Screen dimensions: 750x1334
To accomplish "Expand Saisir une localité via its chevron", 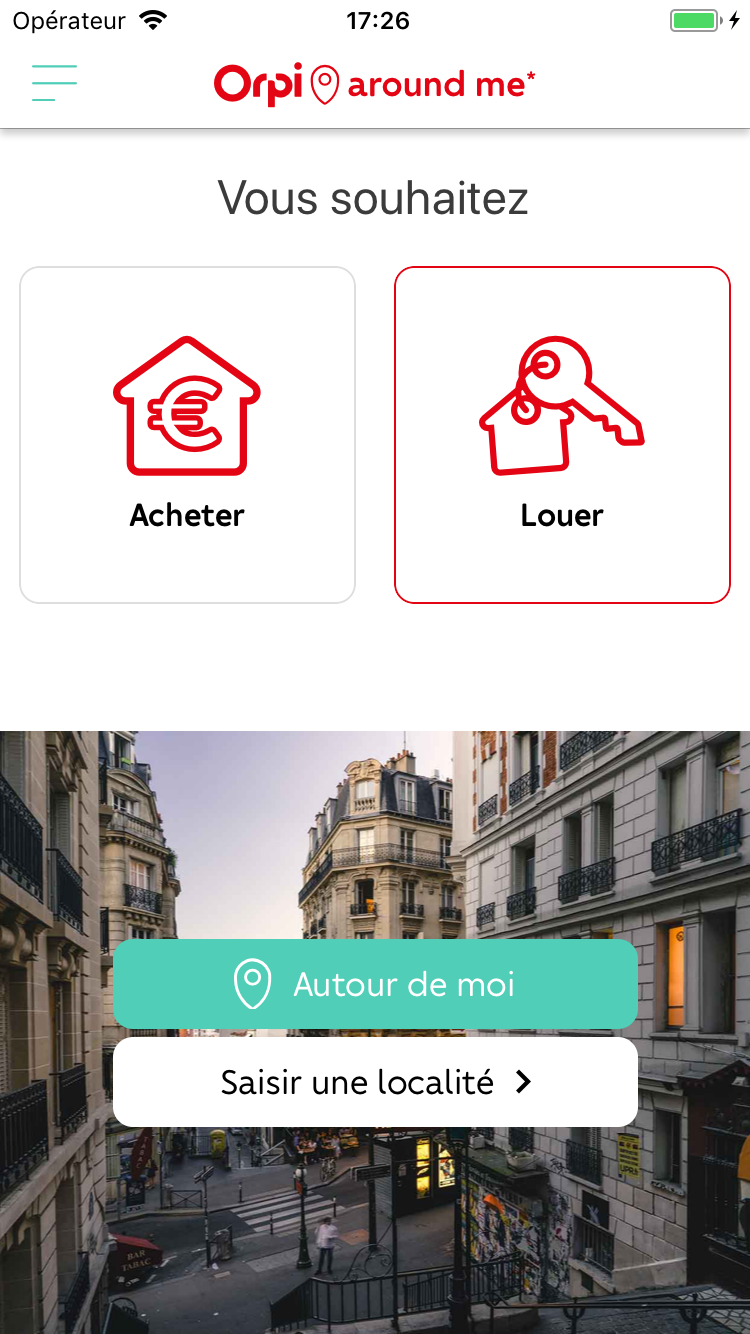I will 524,1081.
